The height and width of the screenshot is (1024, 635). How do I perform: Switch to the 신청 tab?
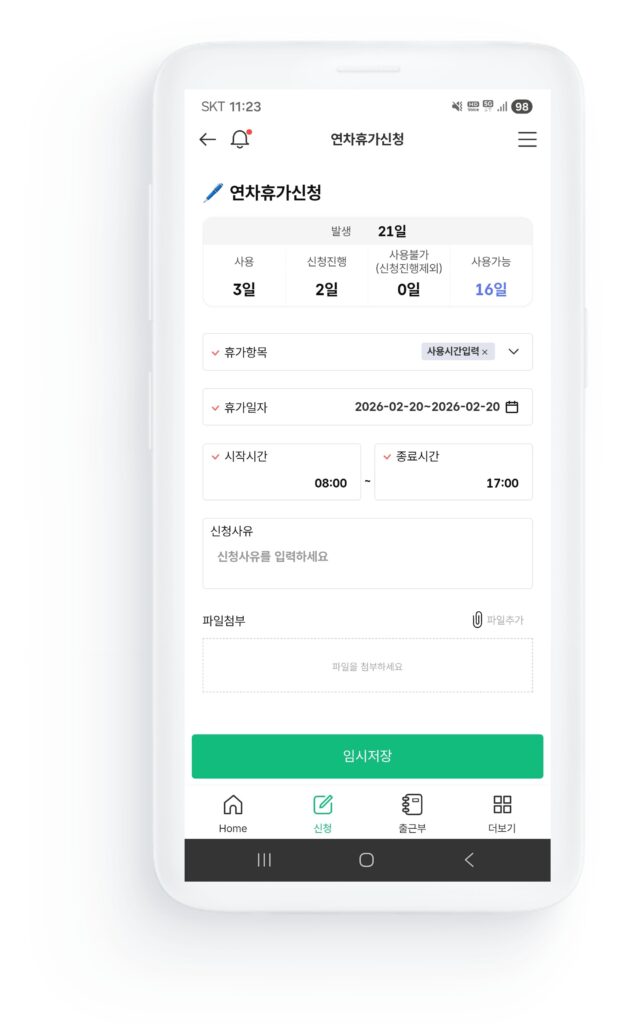click(323, 813)
